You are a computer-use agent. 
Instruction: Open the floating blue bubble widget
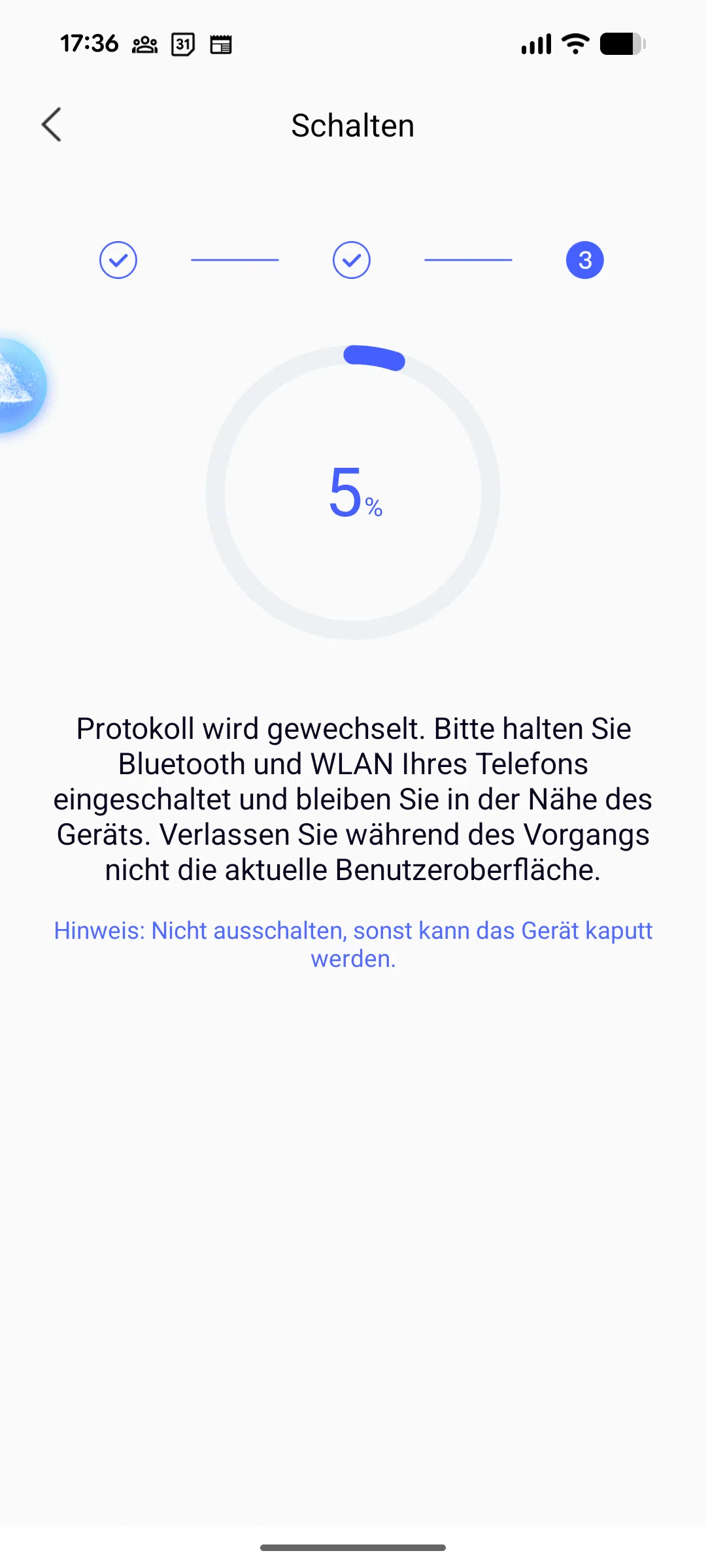(x=20, y=385)
